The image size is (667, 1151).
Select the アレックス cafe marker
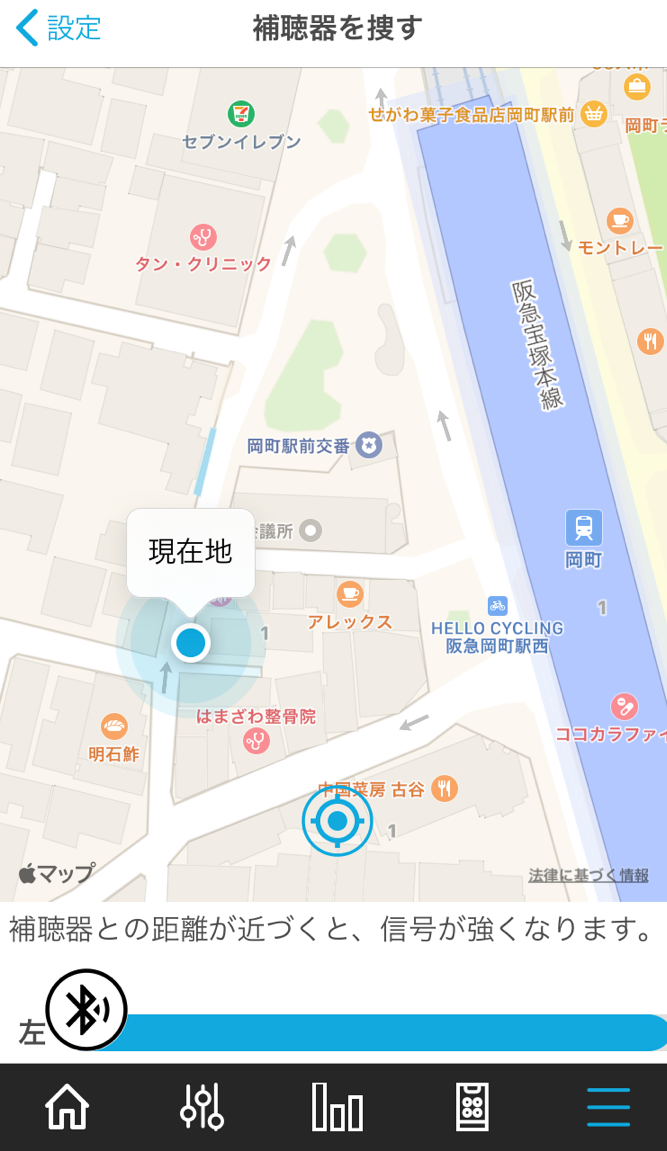[x=350, y=593]
